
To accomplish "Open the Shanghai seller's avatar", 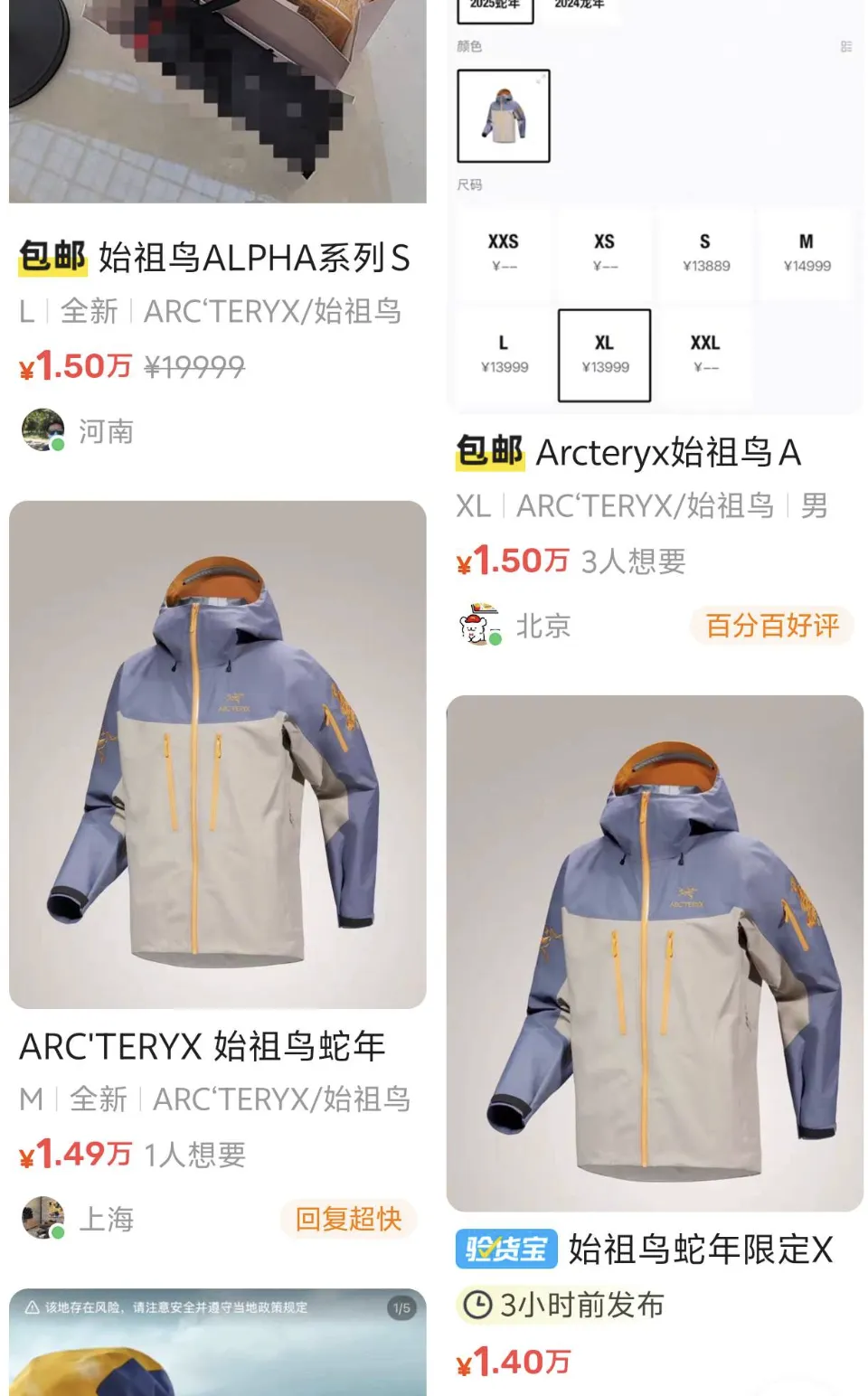I will (42, 1219).
